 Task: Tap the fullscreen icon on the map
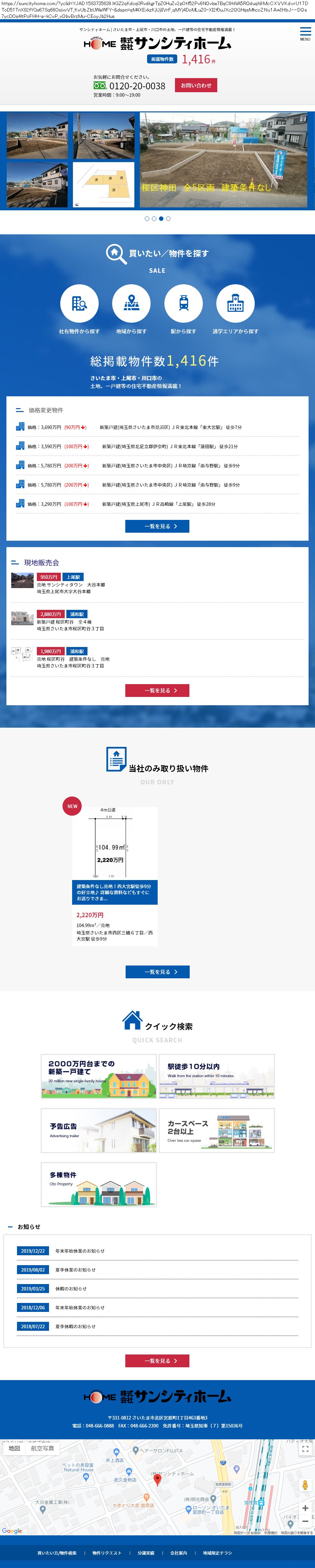coord(305,1449)
